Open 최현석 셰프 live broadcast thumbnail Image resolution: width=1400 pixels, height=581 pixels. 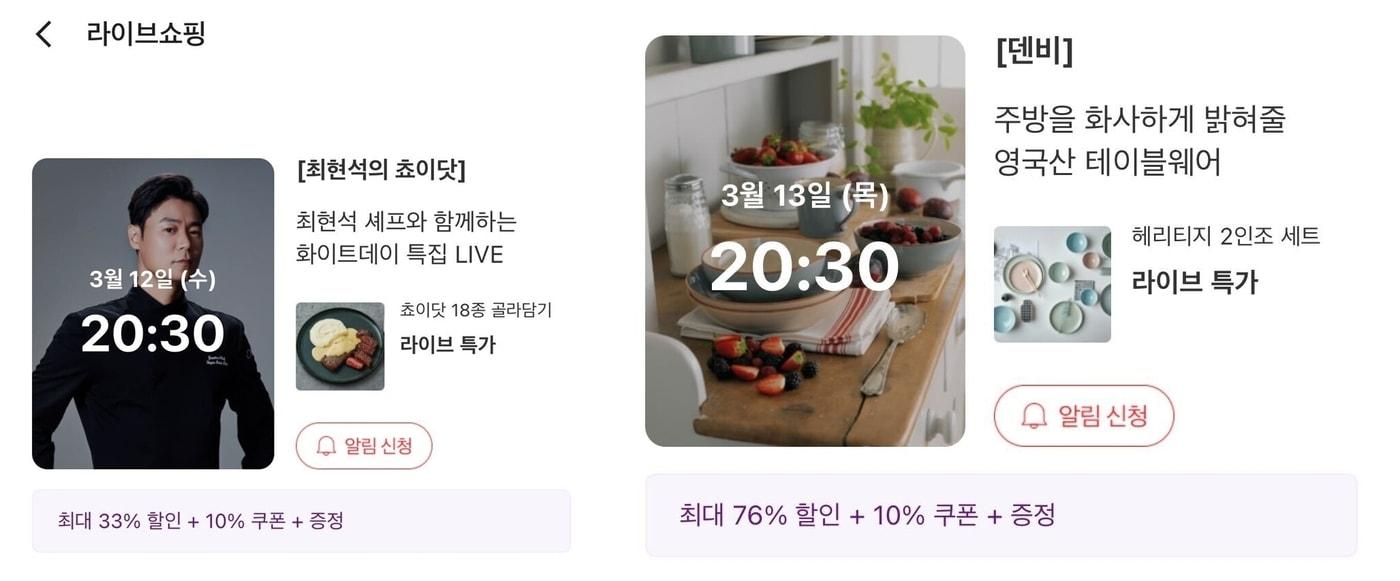(153, 313)
